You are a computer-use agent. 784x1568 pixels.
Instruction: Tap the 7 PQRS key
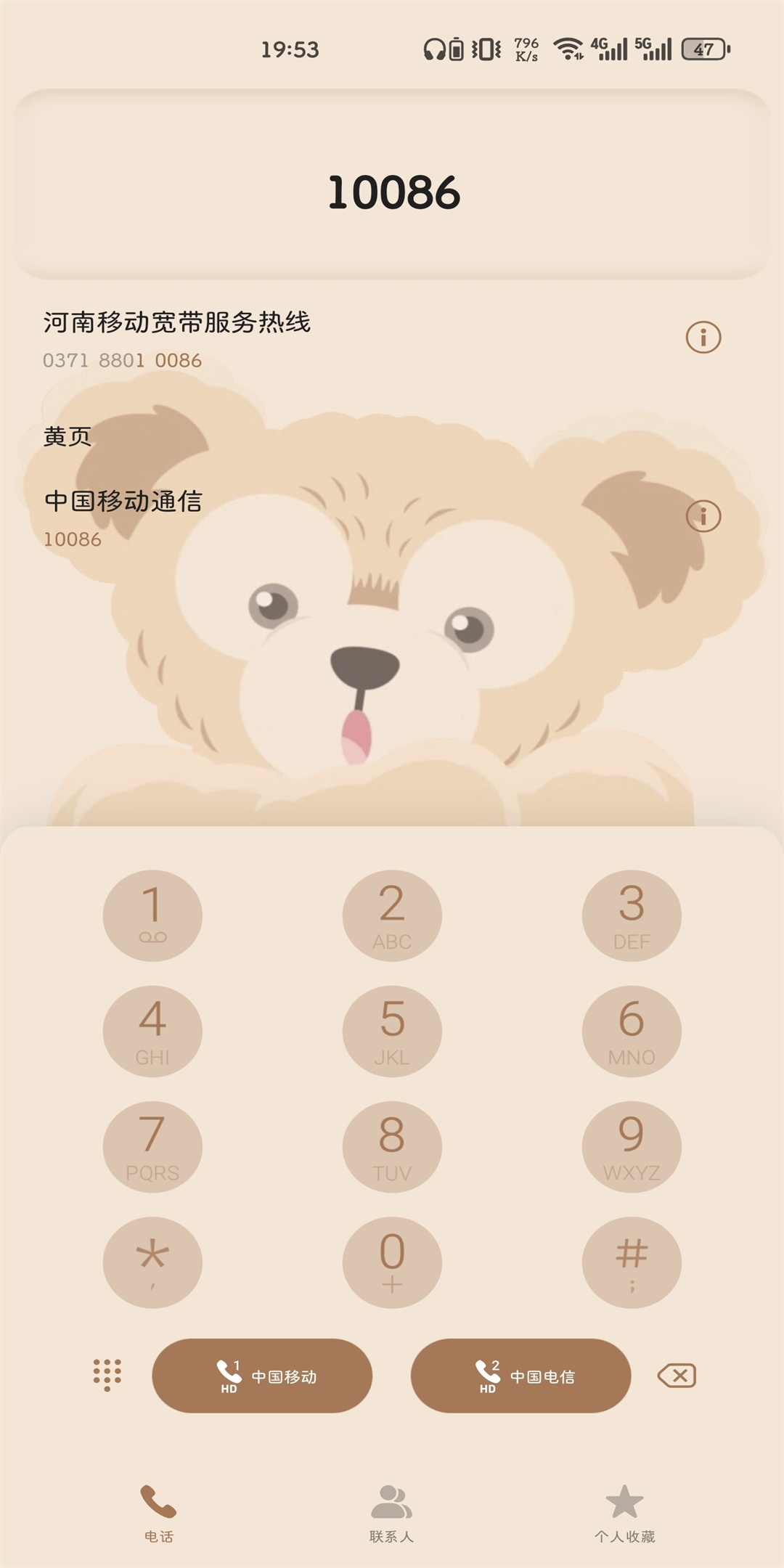[152, 1147]
